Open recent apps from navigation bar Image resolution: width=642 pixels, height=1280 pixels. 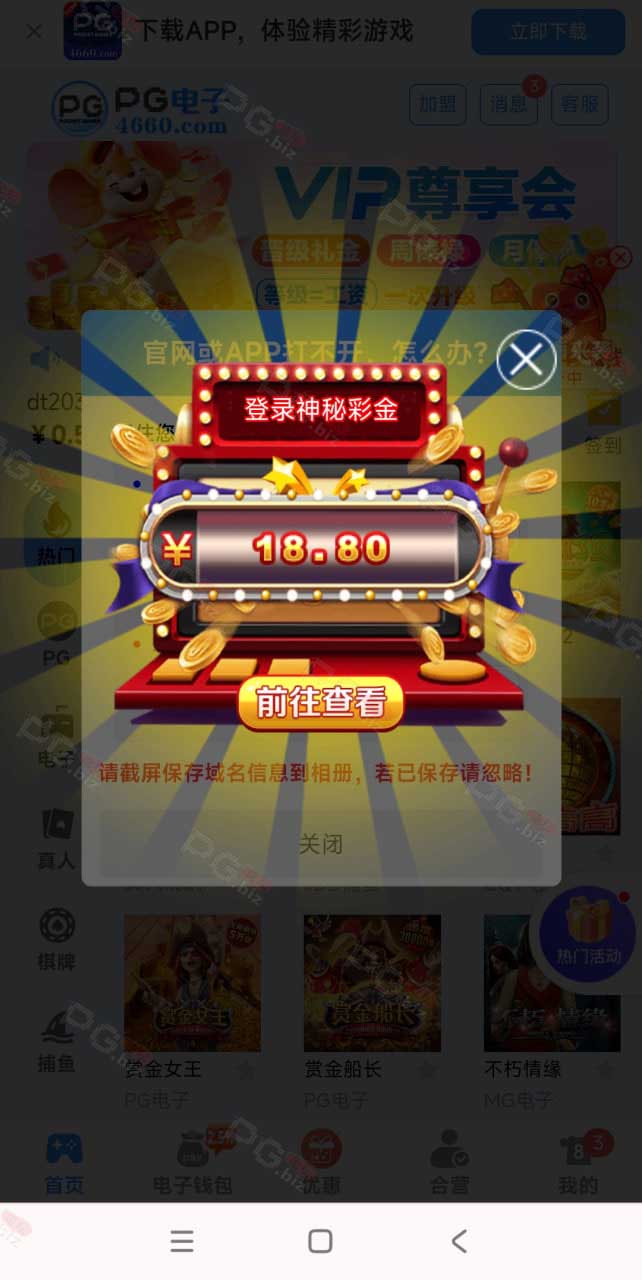(x=182, y=1241)
